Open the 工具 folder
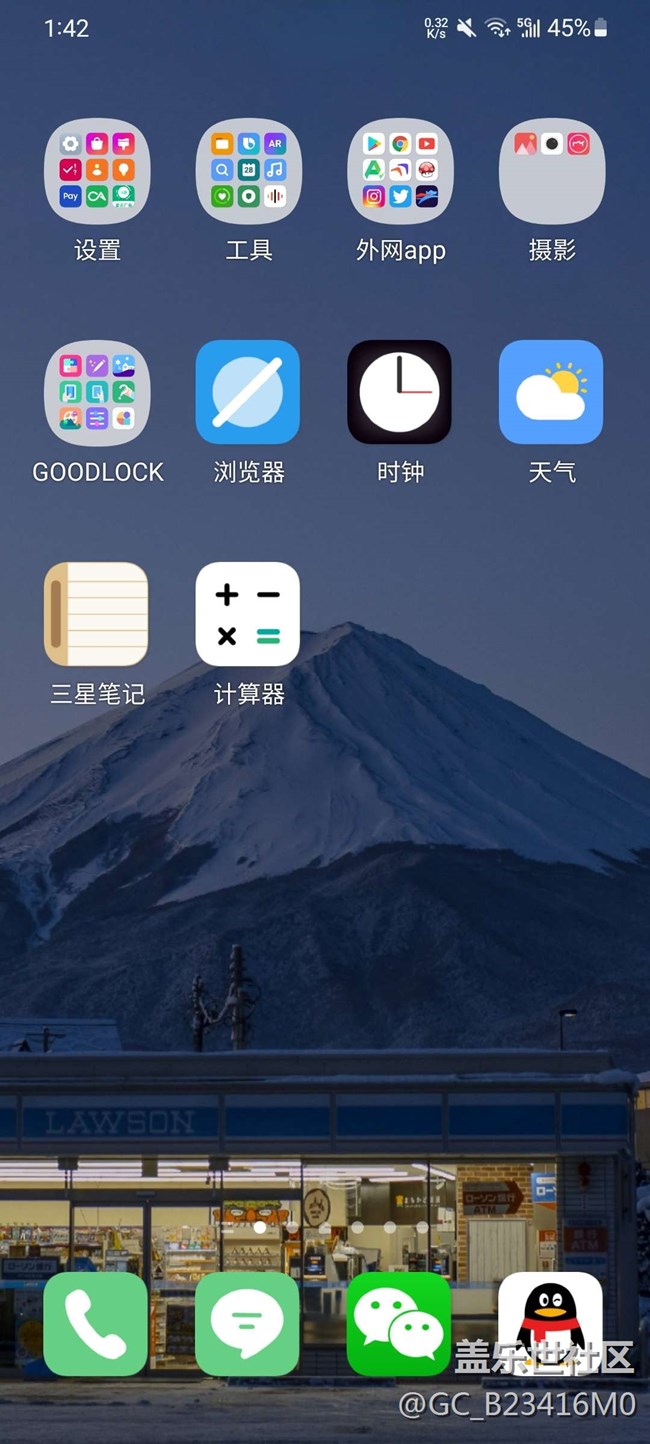Screen dimensions: 650x1444 click(248, 171)
